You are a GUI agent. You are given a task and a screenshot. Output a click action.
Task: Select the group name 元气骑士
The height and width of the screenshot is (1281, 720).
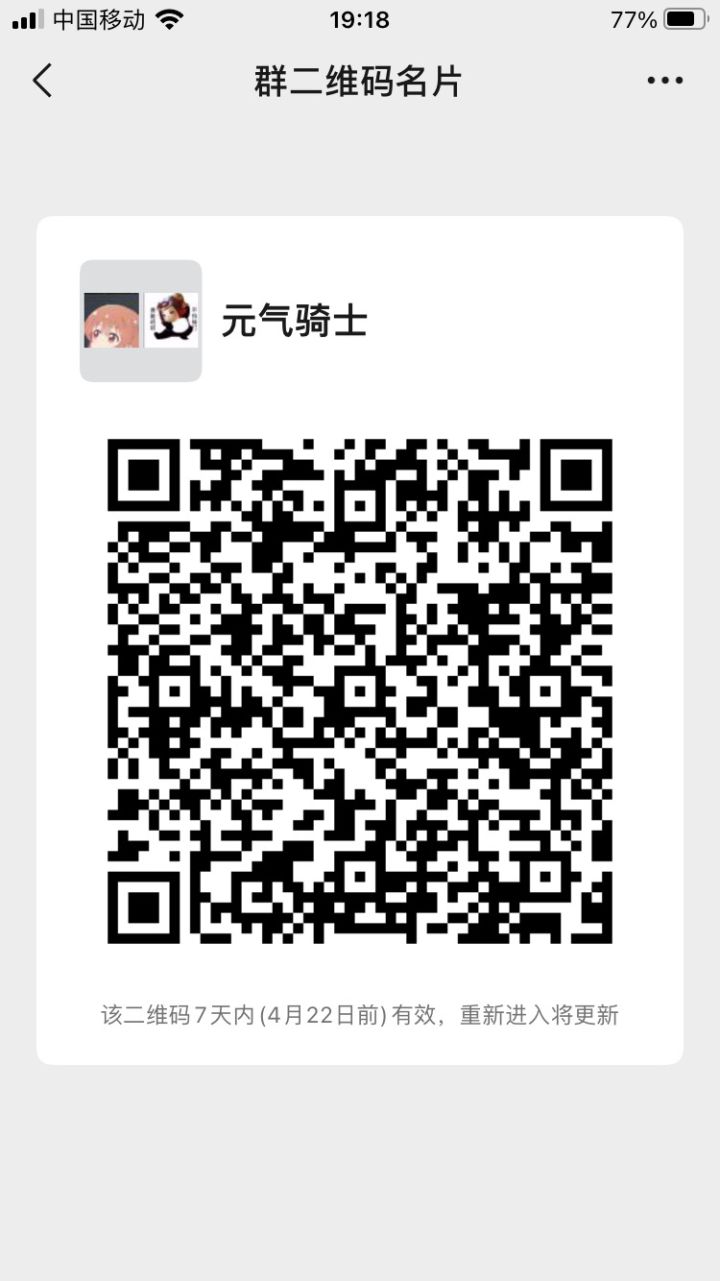pyautogui.click(x=295, y=320)
